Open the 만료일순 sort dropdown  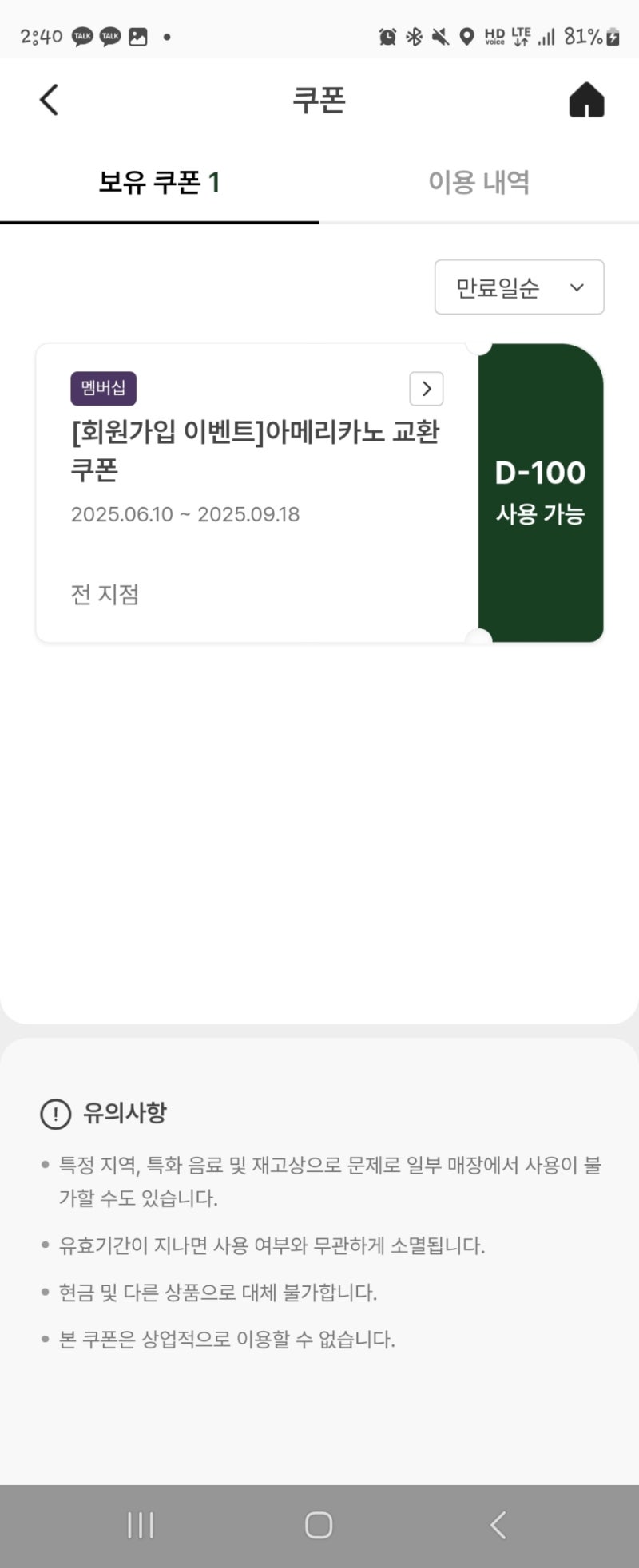click(x=519, y=287)
